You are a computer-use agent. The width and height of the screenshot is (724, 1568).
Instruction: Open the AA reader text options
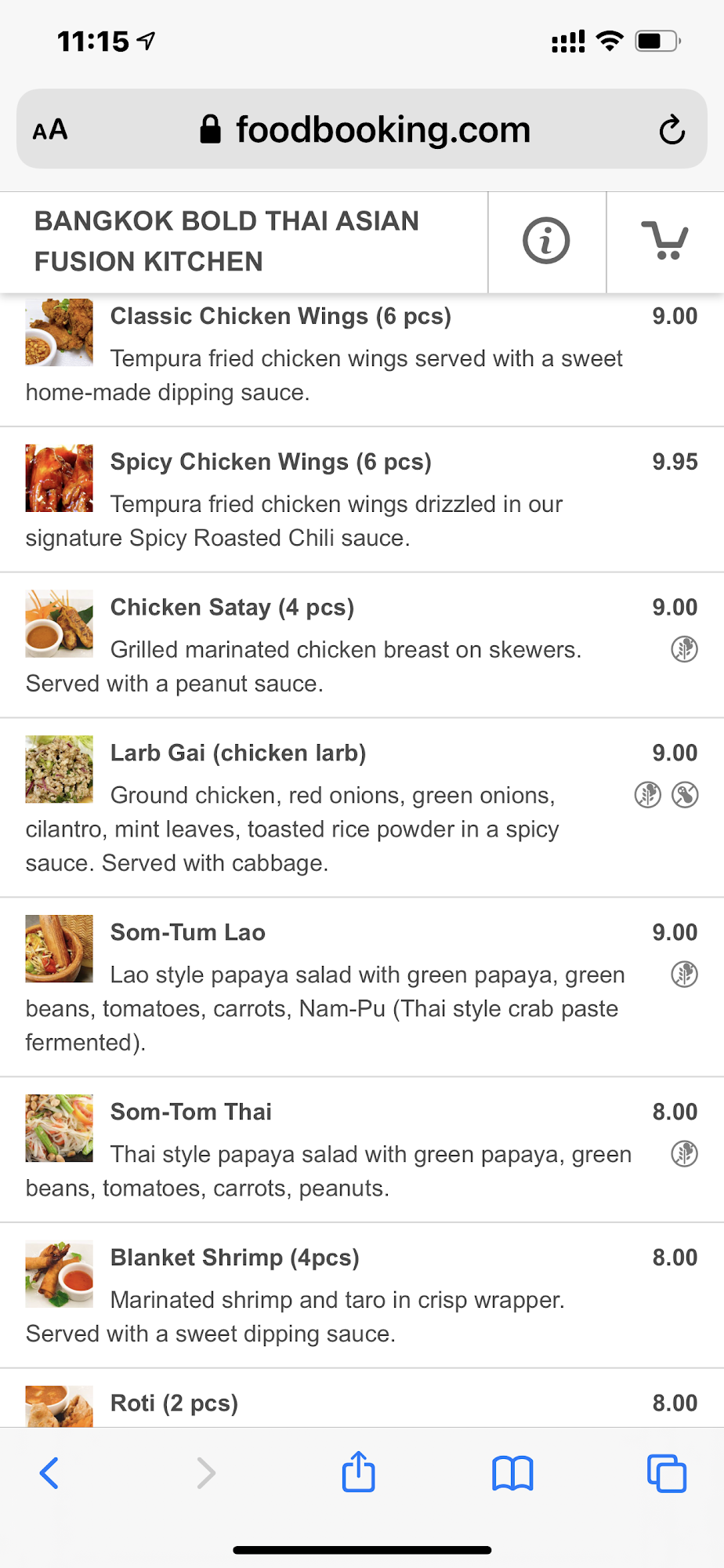pyautogui.click(x=50, y=130)
